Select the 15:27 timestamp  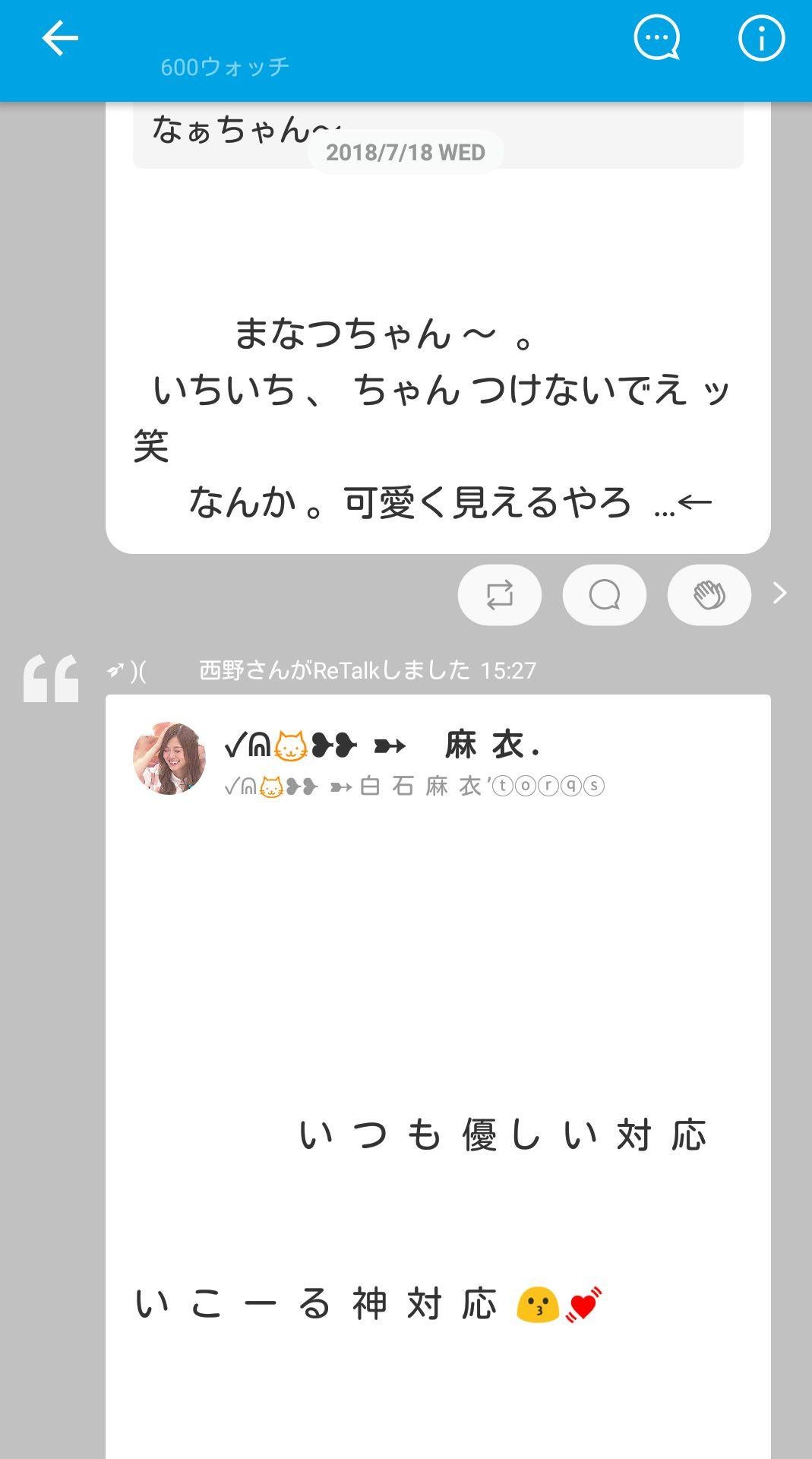point(509,670)
